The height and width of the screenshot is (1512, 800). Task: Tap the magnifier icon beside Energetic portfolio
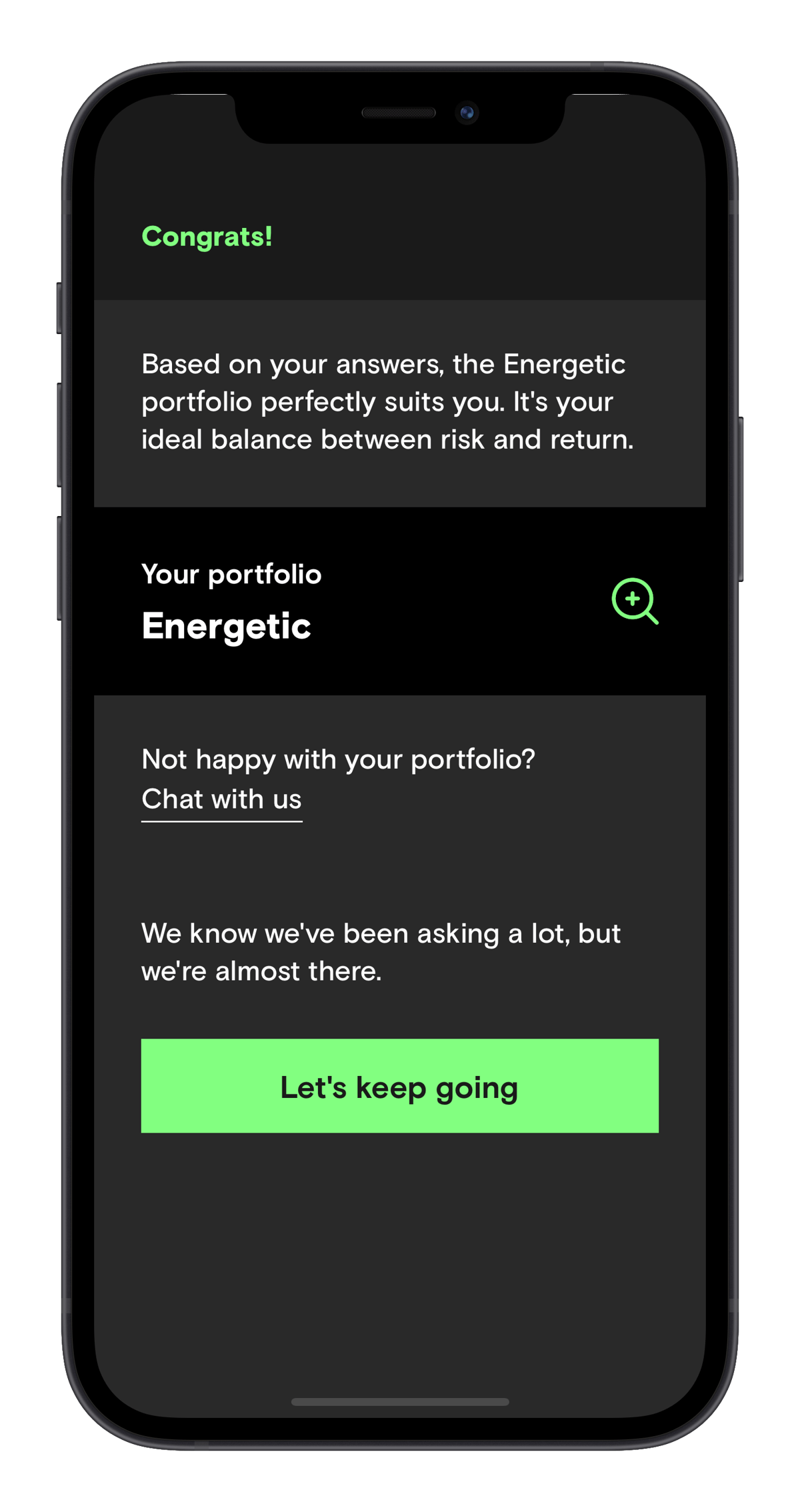tap(634, 601)
